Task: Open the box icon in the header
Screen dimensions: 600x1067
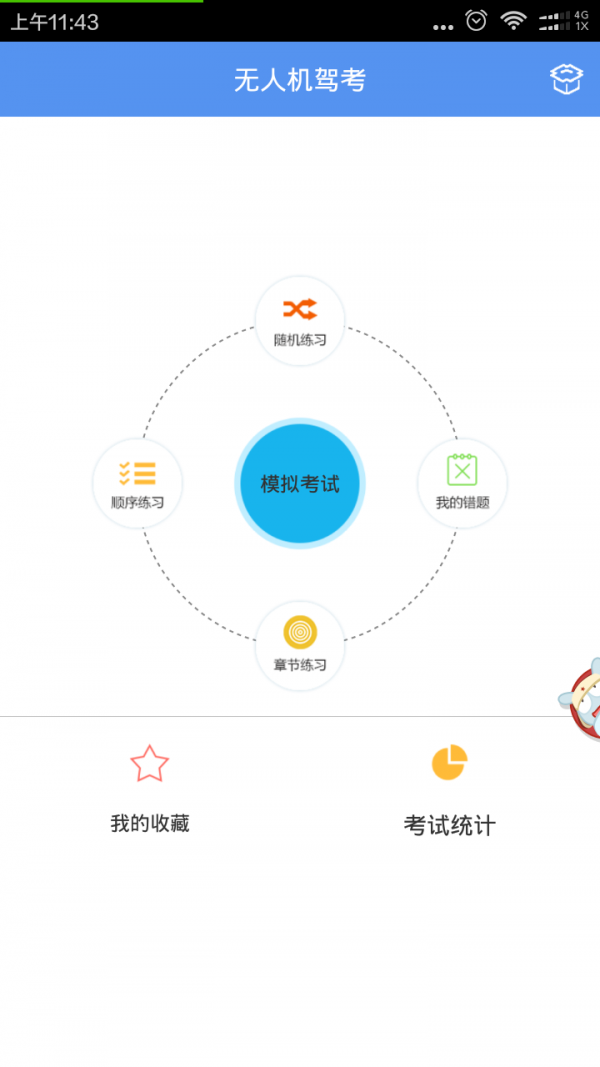Action: [x=566, y=80]
